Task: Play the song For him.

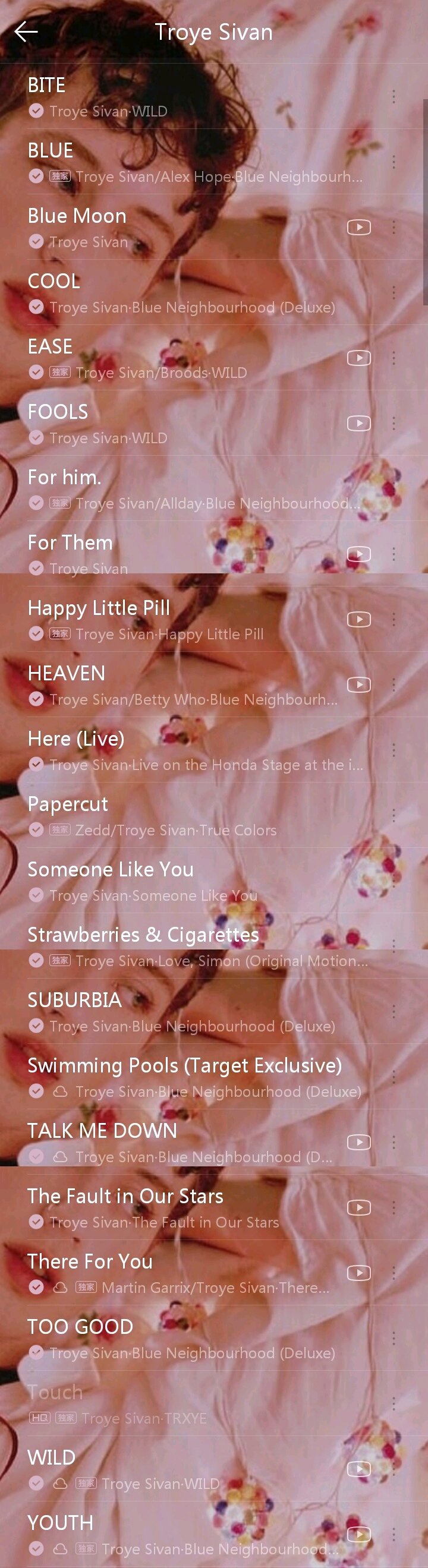Action: (x=182, y=489)
